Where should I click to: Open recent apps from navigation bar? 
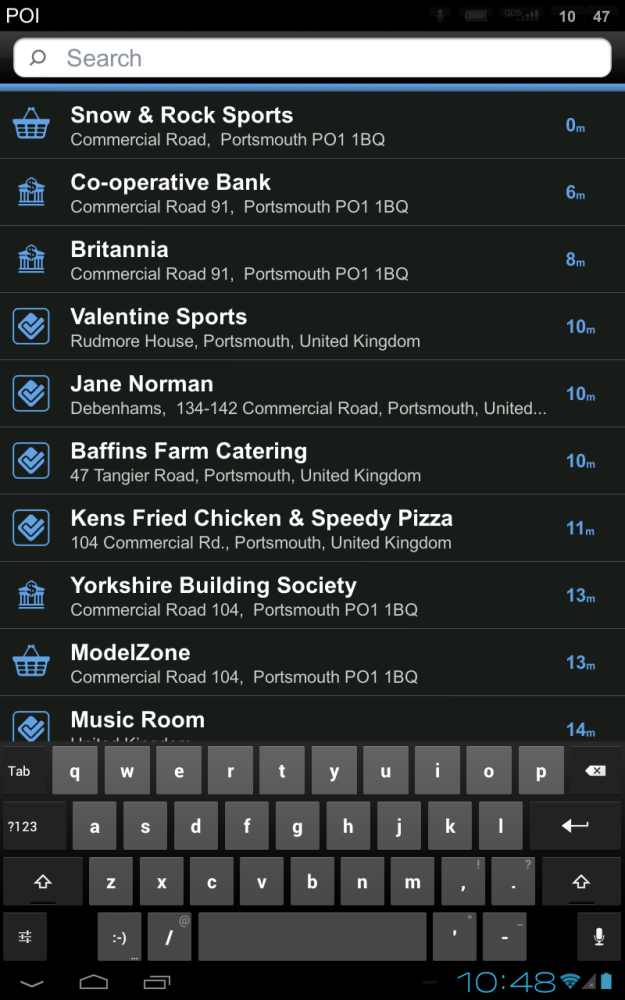click(x=157, y=981)
